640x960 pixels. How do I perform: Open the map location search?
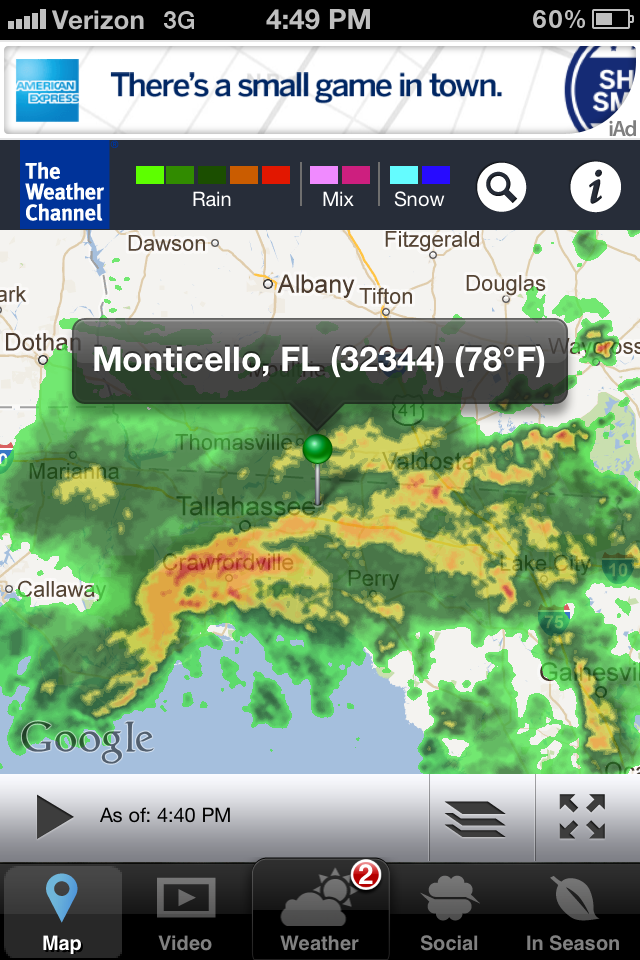tap(501, 187)
